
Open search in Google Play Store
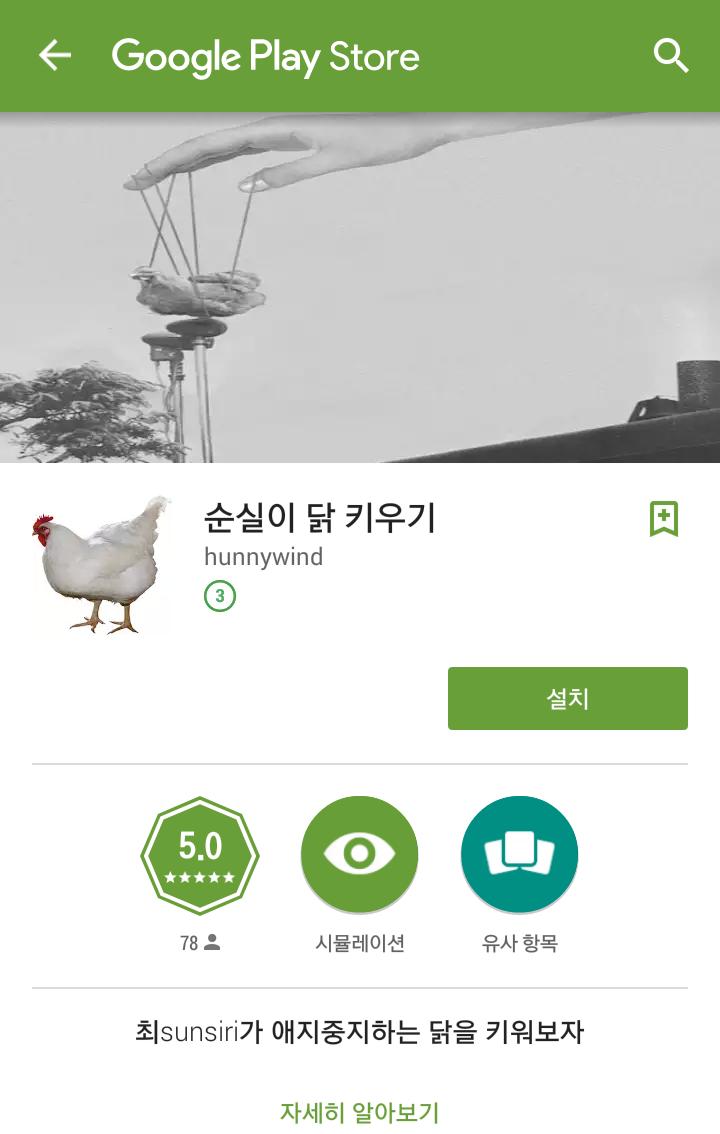coord(671,56)
